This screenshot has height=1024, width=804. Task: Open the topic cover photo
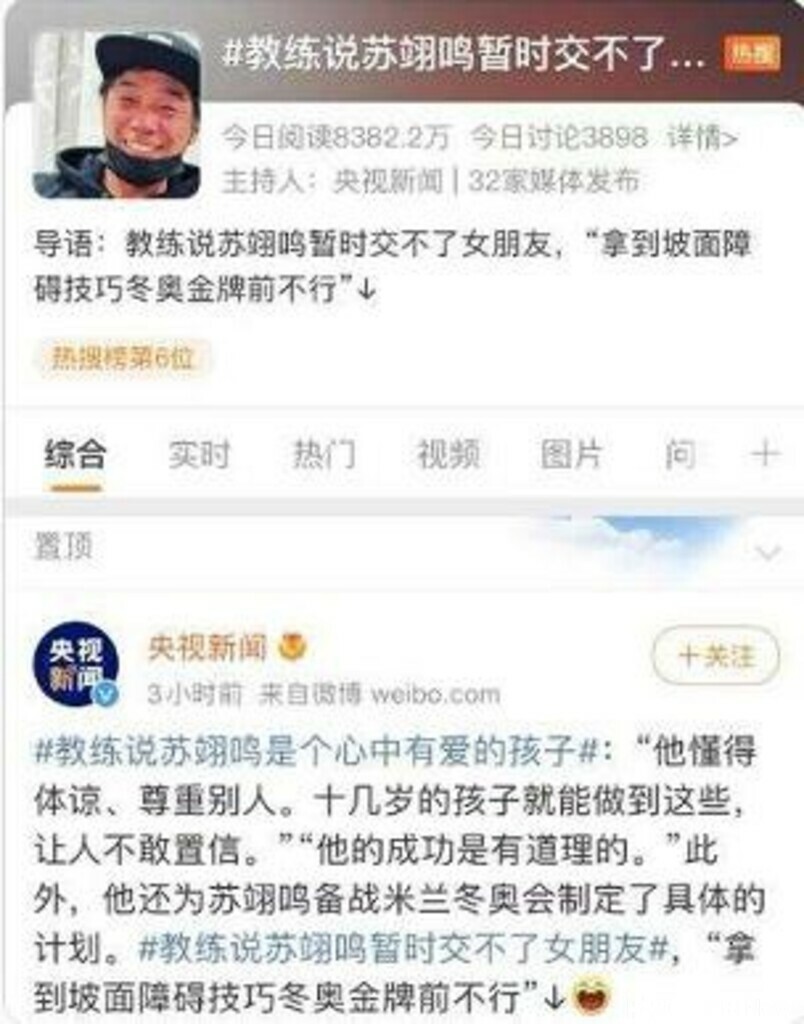coord(115,113)
